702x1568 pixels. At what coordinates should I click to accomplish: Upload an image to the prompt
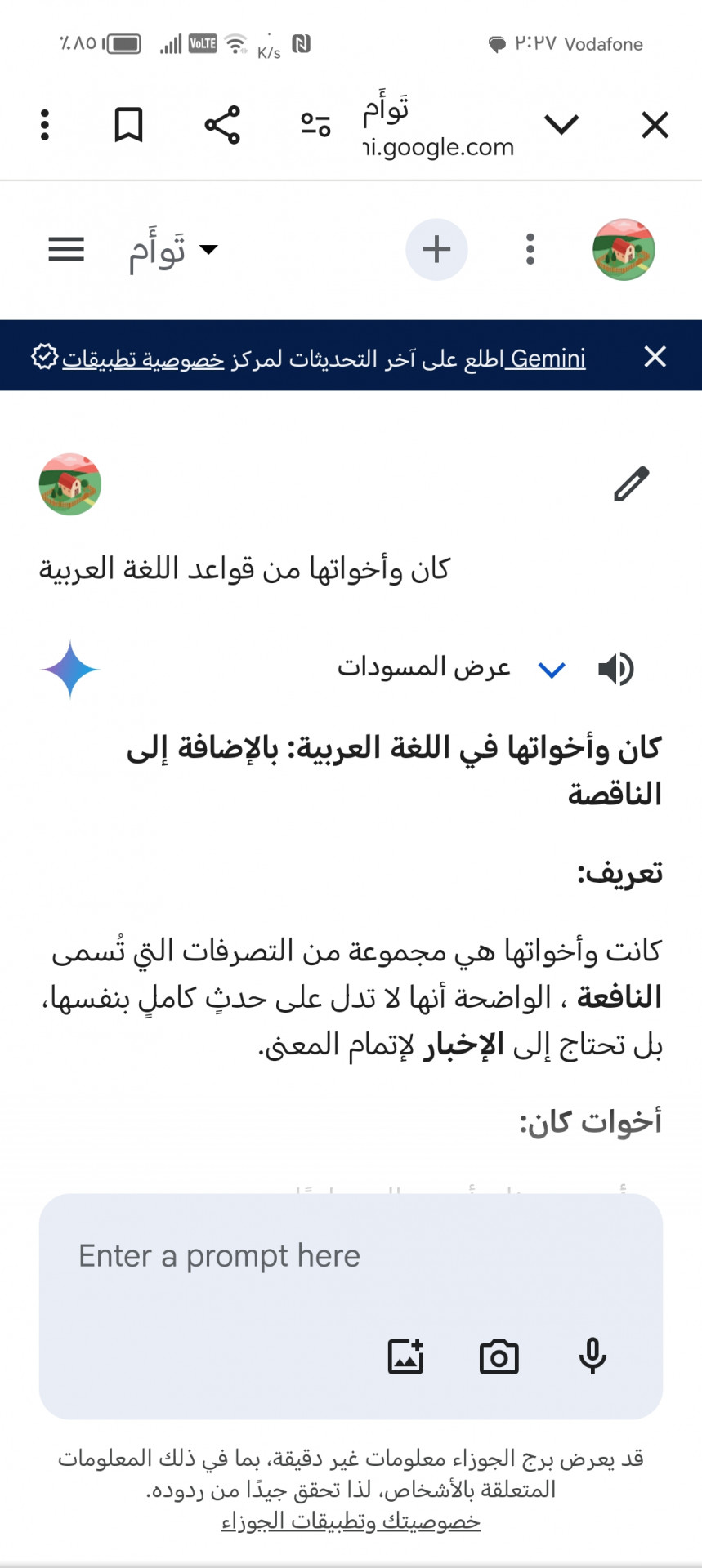coord(405,1357)
